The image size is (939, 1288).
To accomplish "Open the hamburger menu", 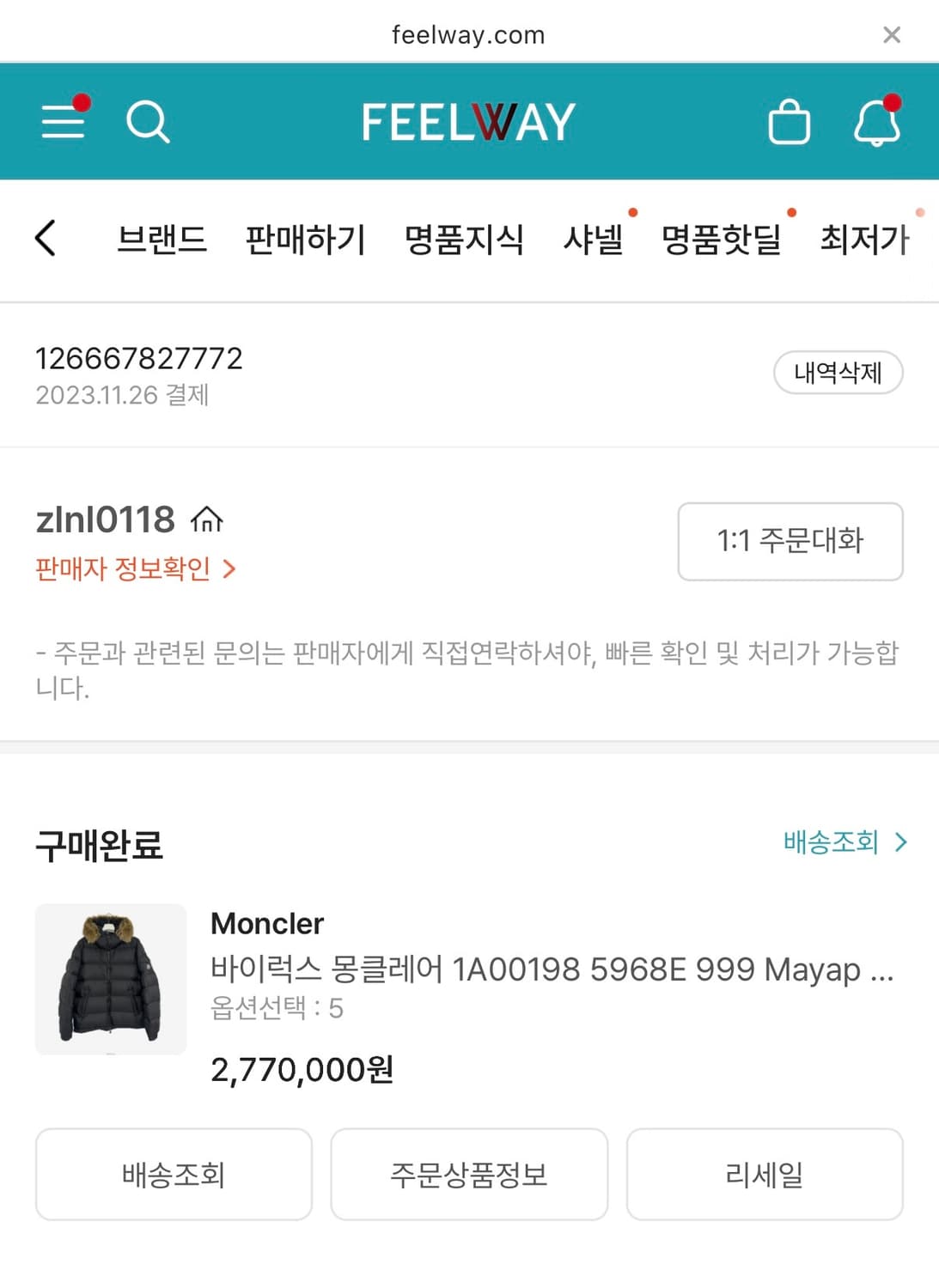I will (62, 121).
